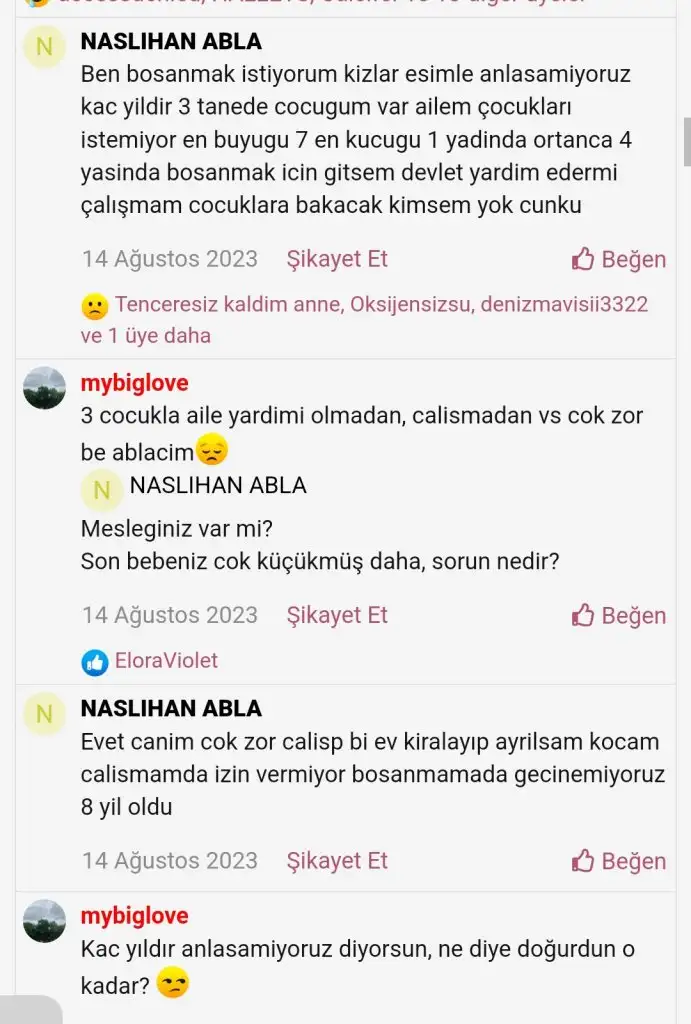Tap mybiglove's username above the "Kac yıldır anlasamiyoruz" comment

pos(134,916)
